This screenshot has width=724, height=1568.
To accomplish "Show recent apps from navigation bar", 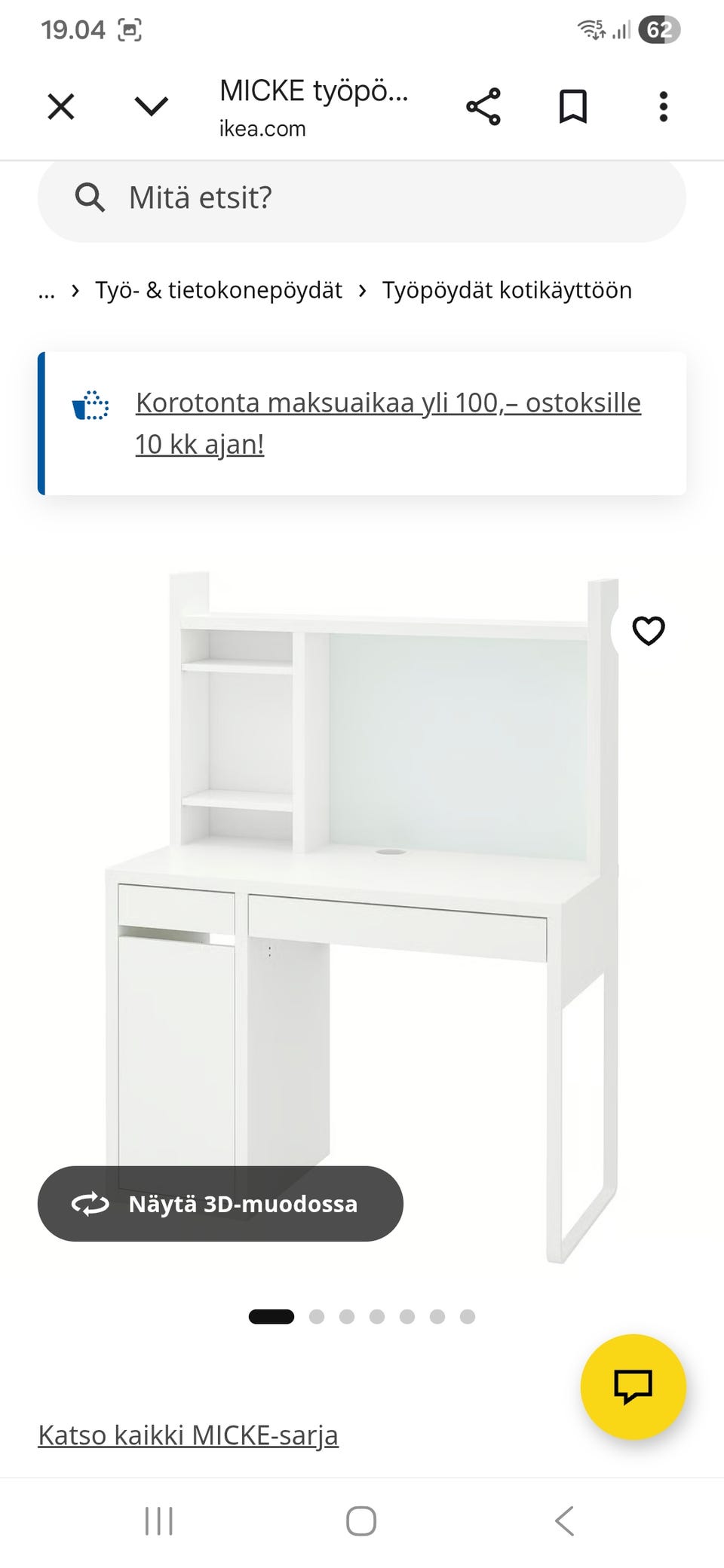I will point(159,1521).
